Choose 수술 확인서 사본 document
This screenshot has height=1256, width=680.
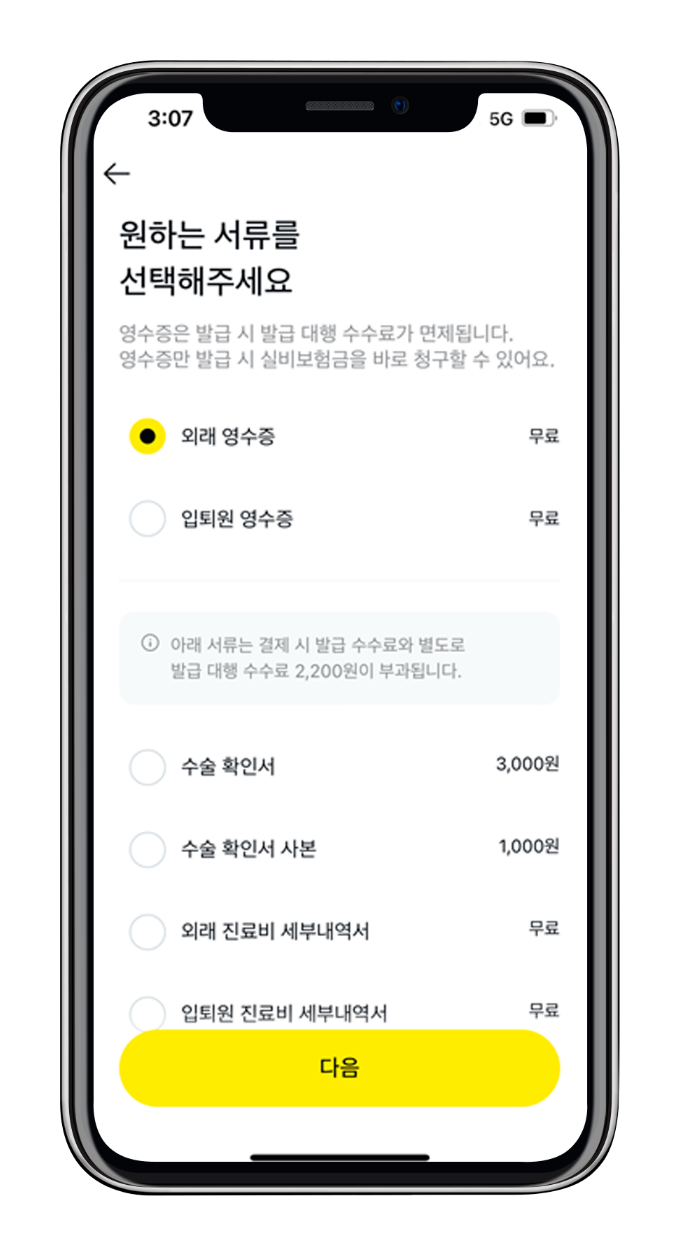tap(148, 849)
